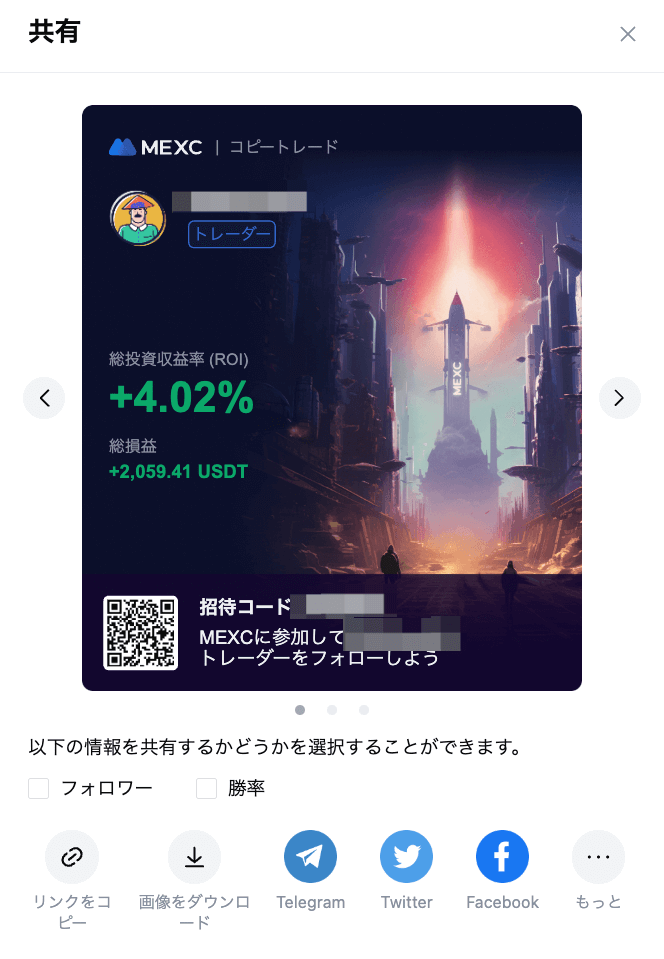
Task: Check the 勝率 checkbox
Action: click(x=207, y=789)
